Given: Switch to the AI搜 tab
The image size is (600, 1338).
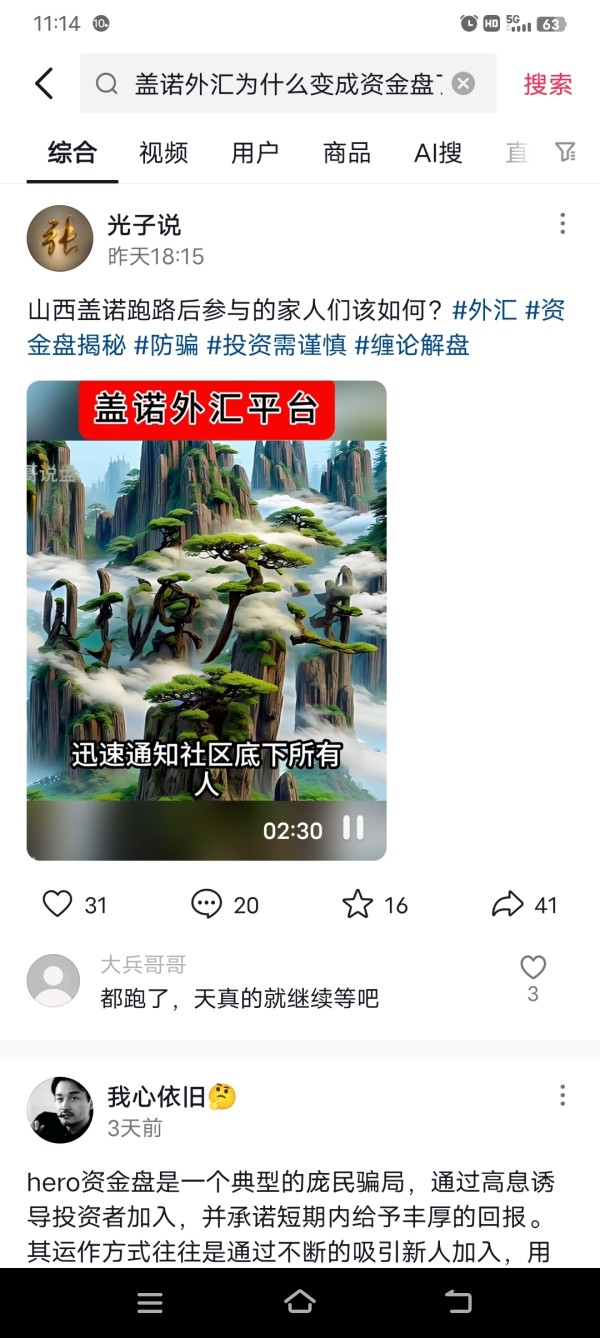Looking at the screenshot, I should tap(438, 152).
